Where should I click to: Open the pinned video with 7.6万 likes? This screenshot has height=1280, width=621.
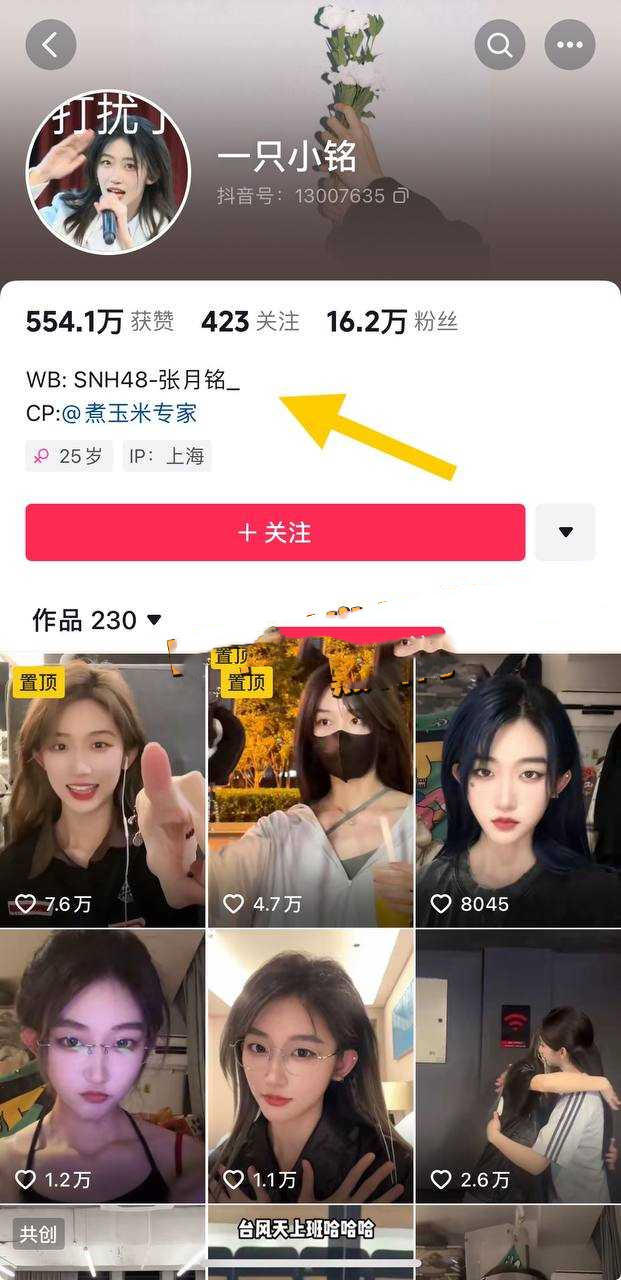[x=103, y=790]
